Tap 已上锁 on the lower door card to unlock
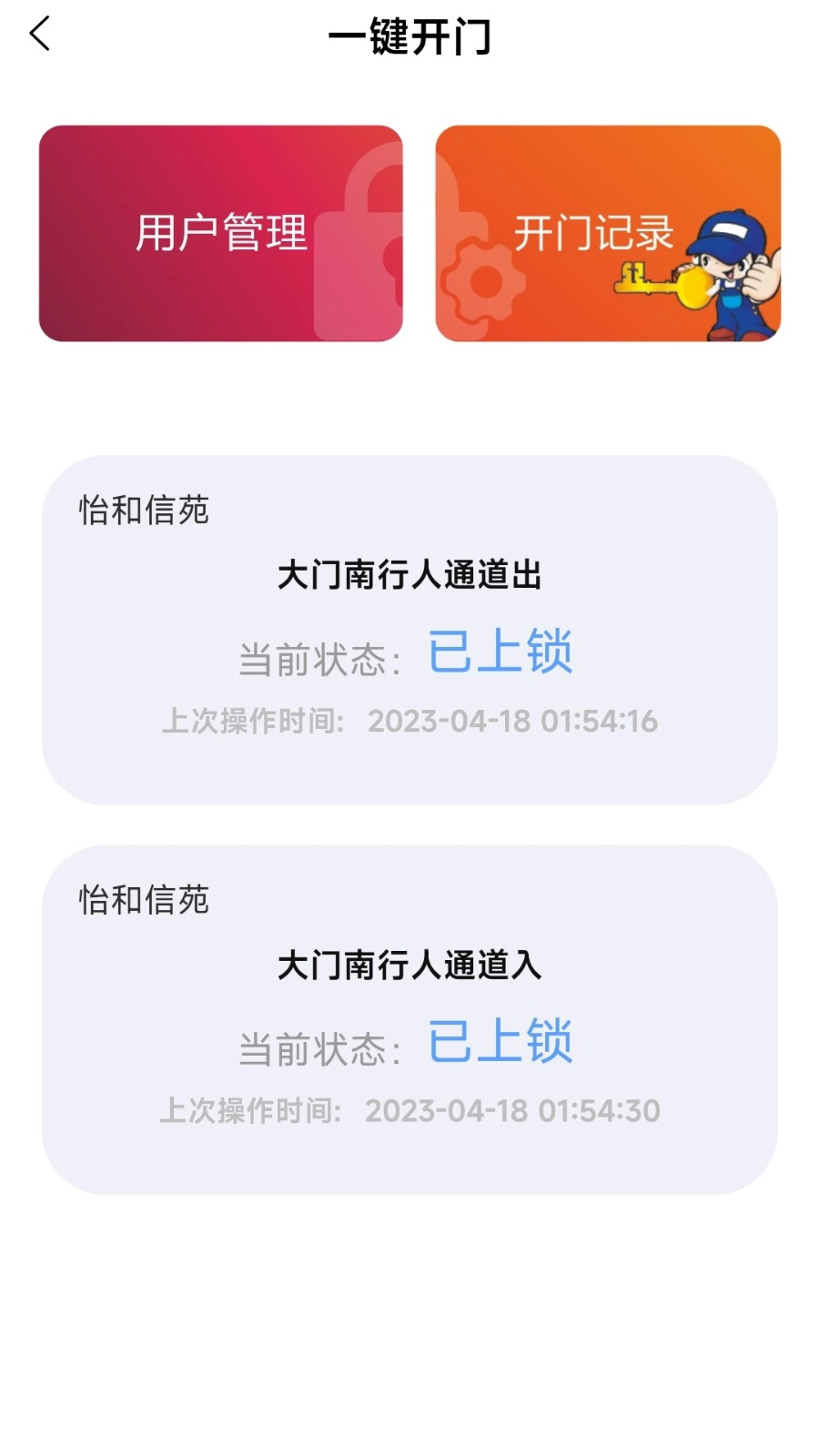This screenshot has width=819, height=1456. (x=501, y=1044)
